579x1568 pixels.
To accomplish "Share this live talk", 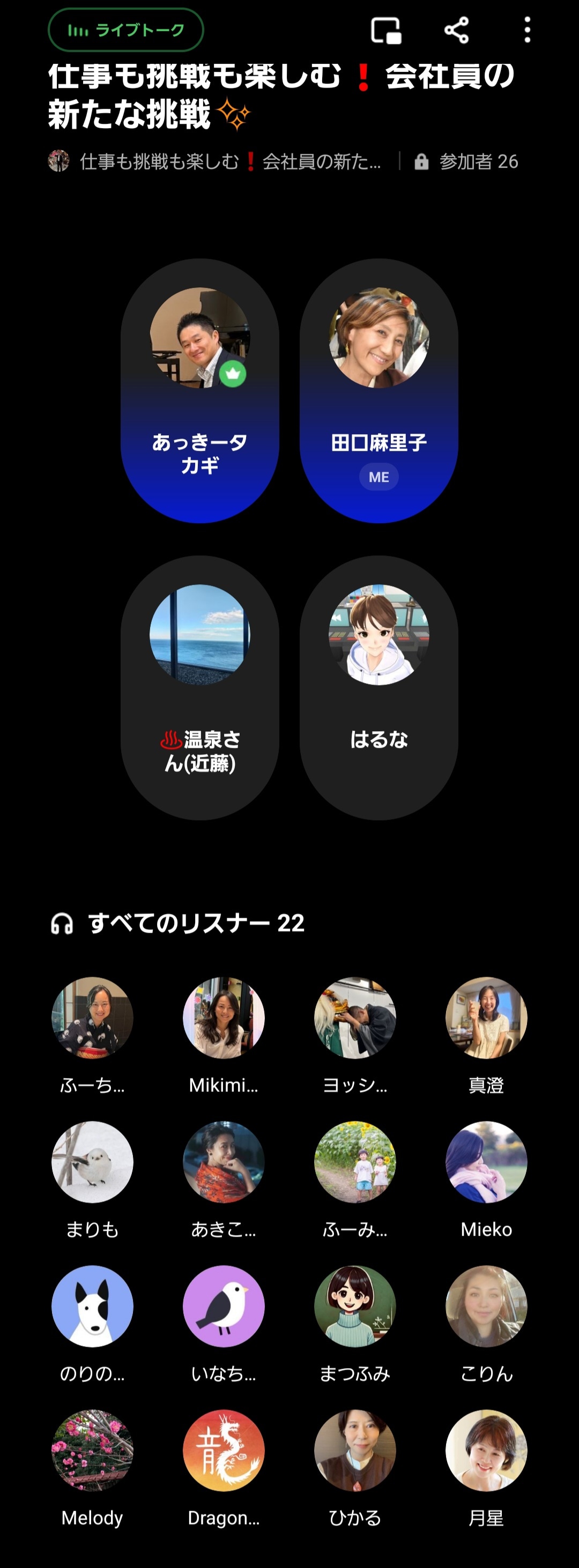I will point(457,31).
